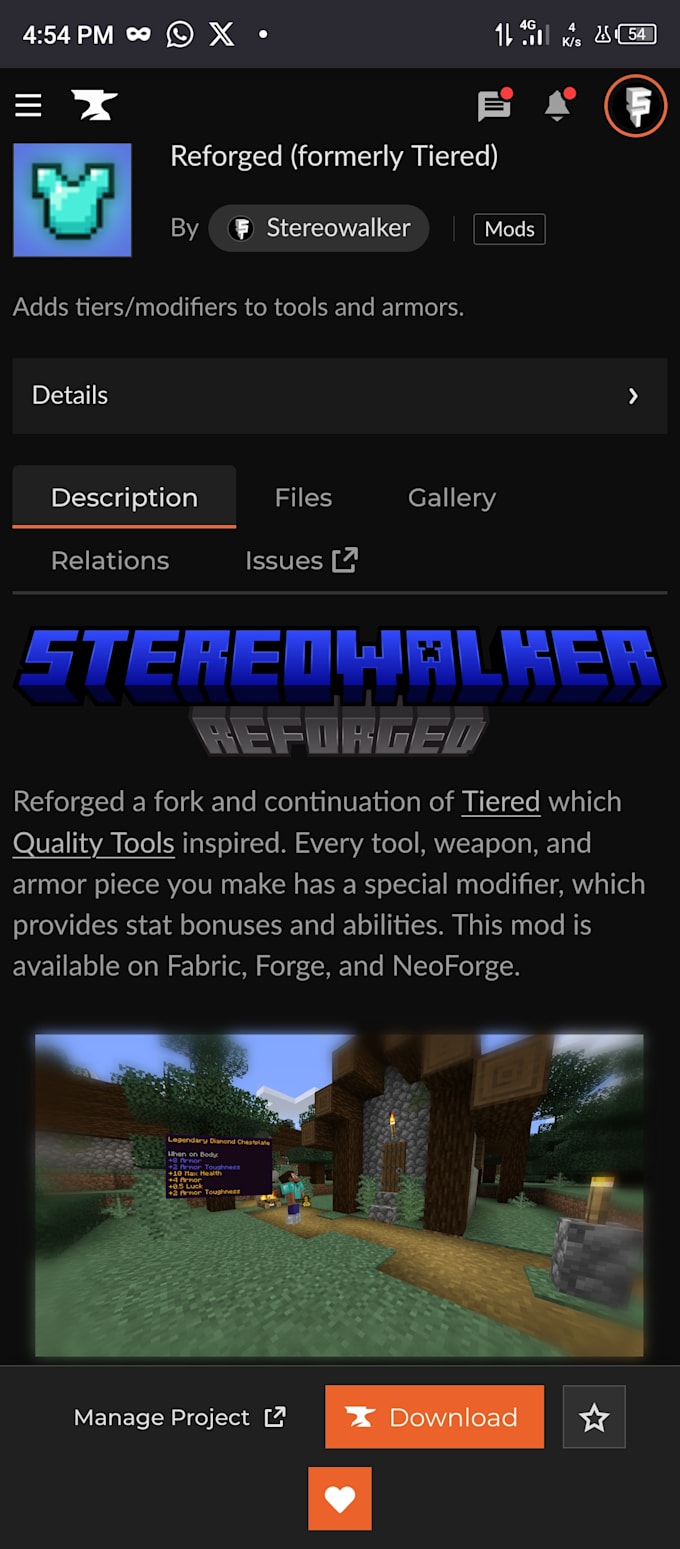
Task: Tap the orange heart button
Action: point(340,1499)
